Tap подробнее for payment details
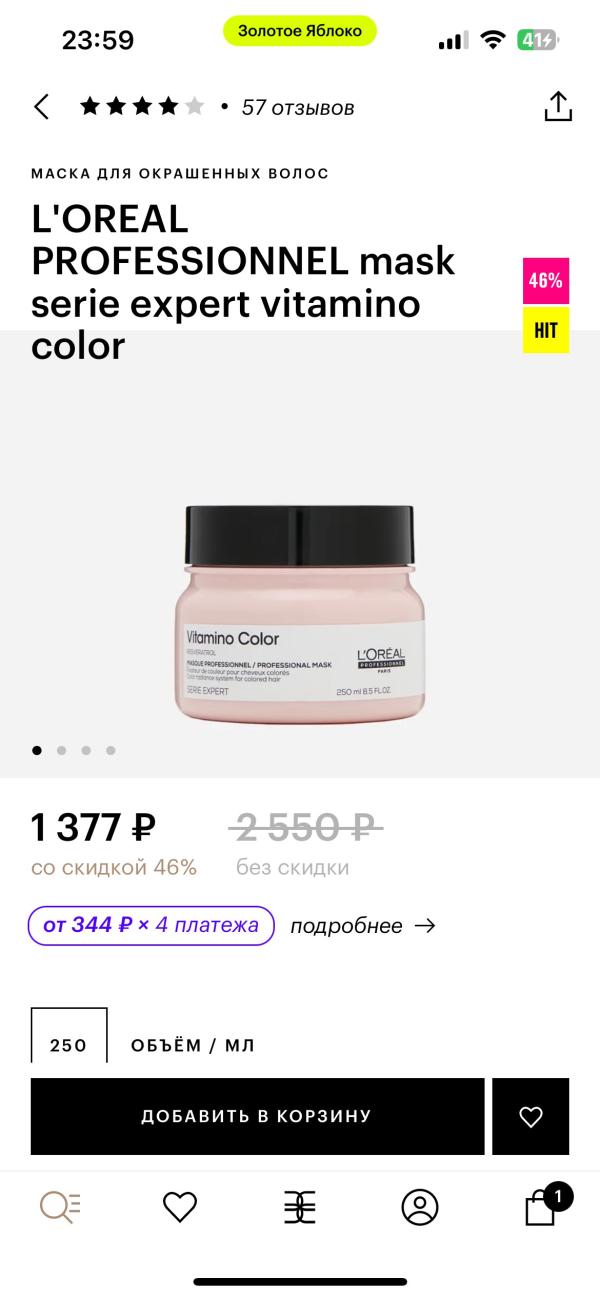 tap(362, 926)
